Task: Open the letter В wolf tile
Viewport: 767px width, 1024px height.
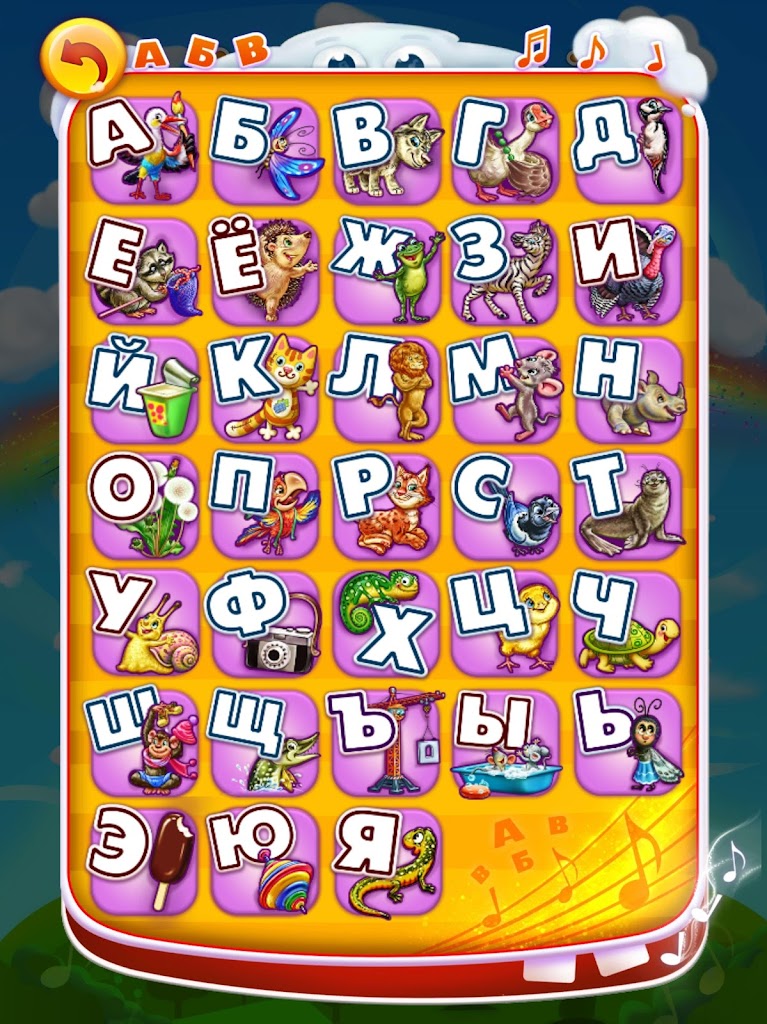Action: click(x=387, y=150)
